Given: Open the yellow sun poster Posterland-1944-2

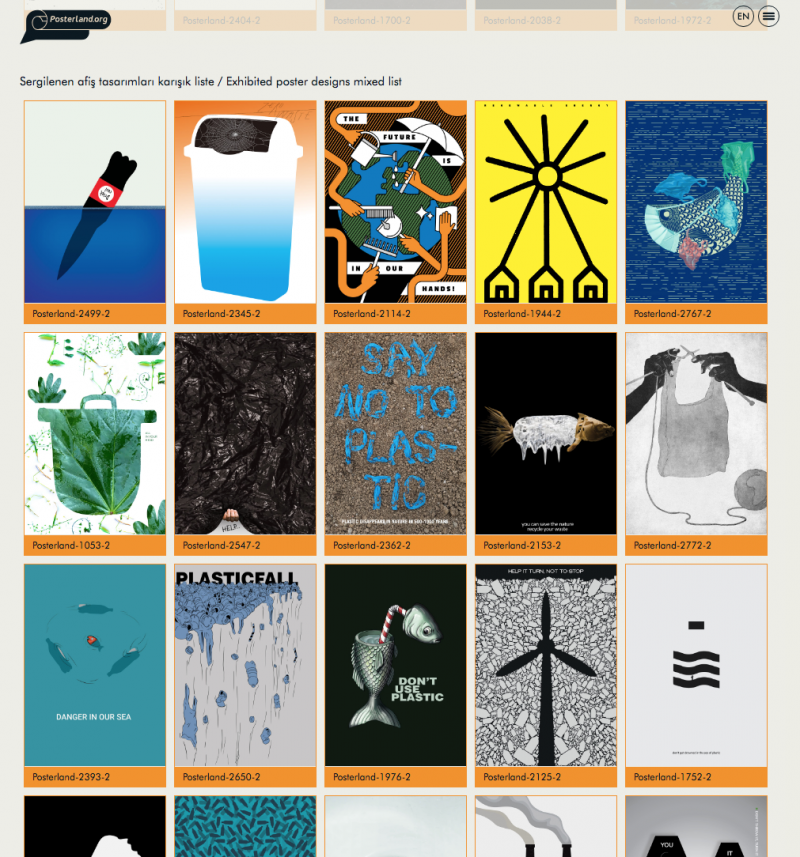Looking at the screenshot, I should (x=546, y=202).
